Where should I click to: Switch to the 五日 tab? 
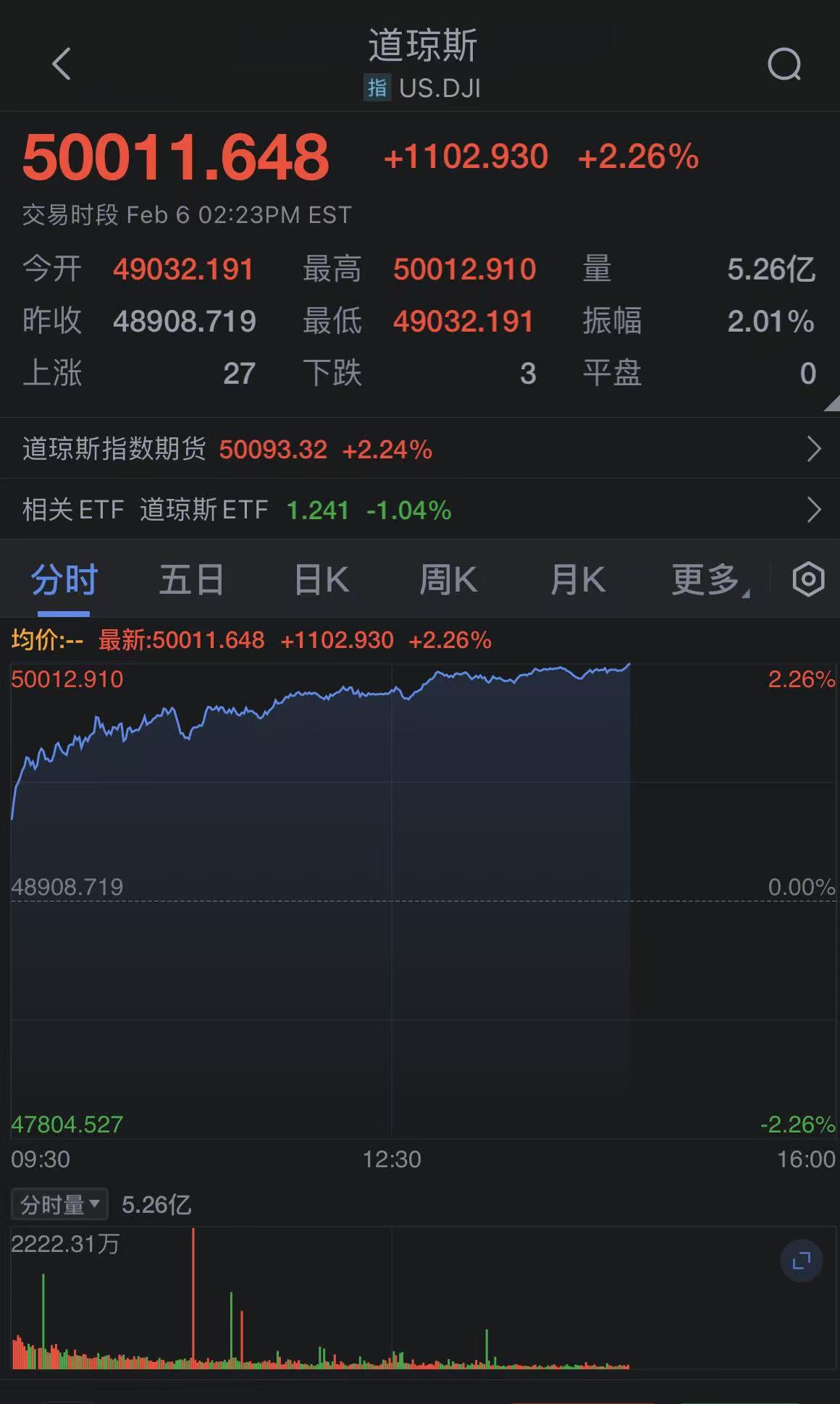point(190,579)
